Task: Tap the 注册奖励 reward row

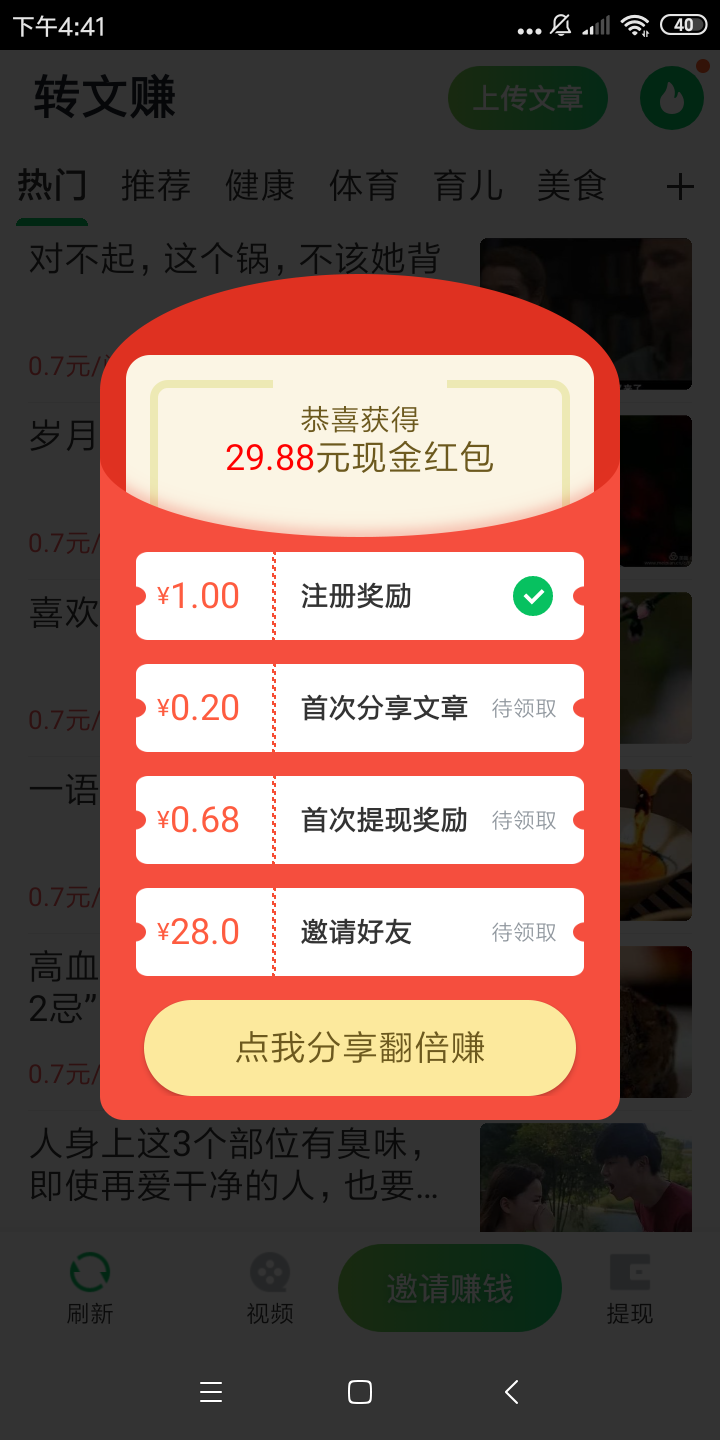Action: pyautogui.click(x=360, y=596)
